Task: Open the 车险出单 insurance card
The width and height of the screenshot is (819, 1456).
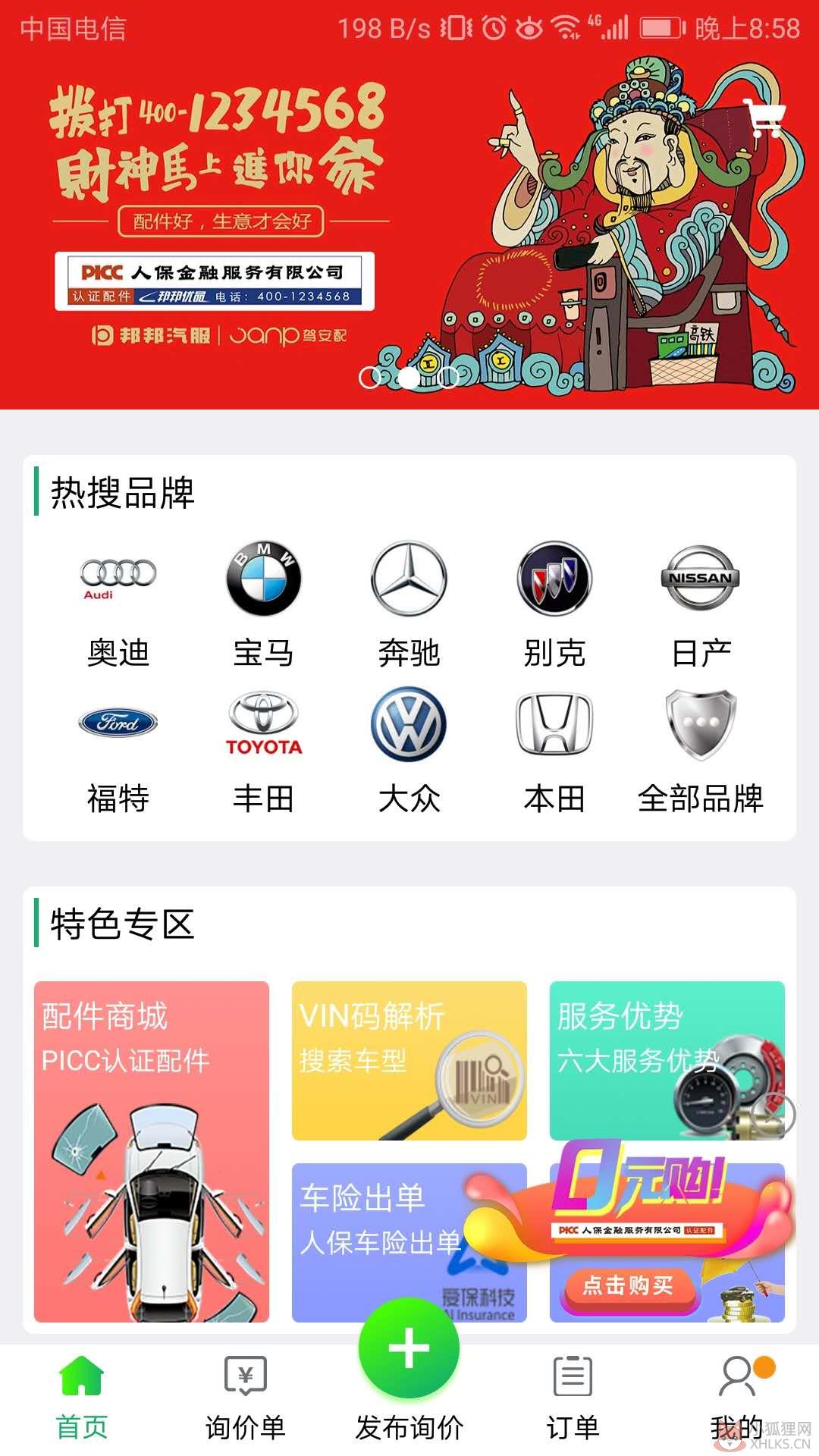Action: (409, 1243)
